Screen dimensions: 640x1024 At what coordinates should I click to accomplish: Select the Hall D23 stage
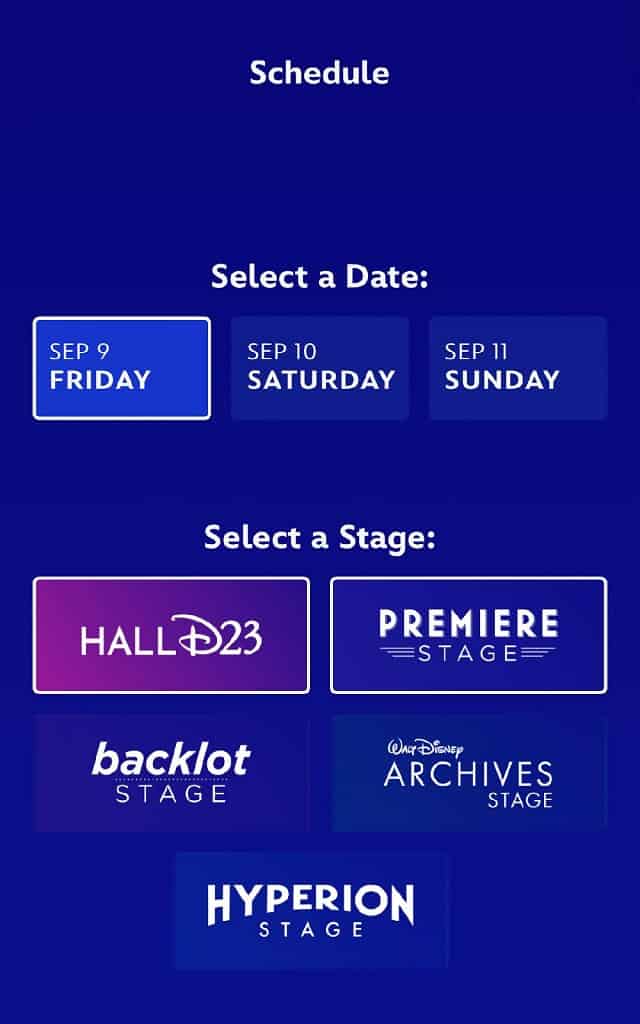coord(171,635)
